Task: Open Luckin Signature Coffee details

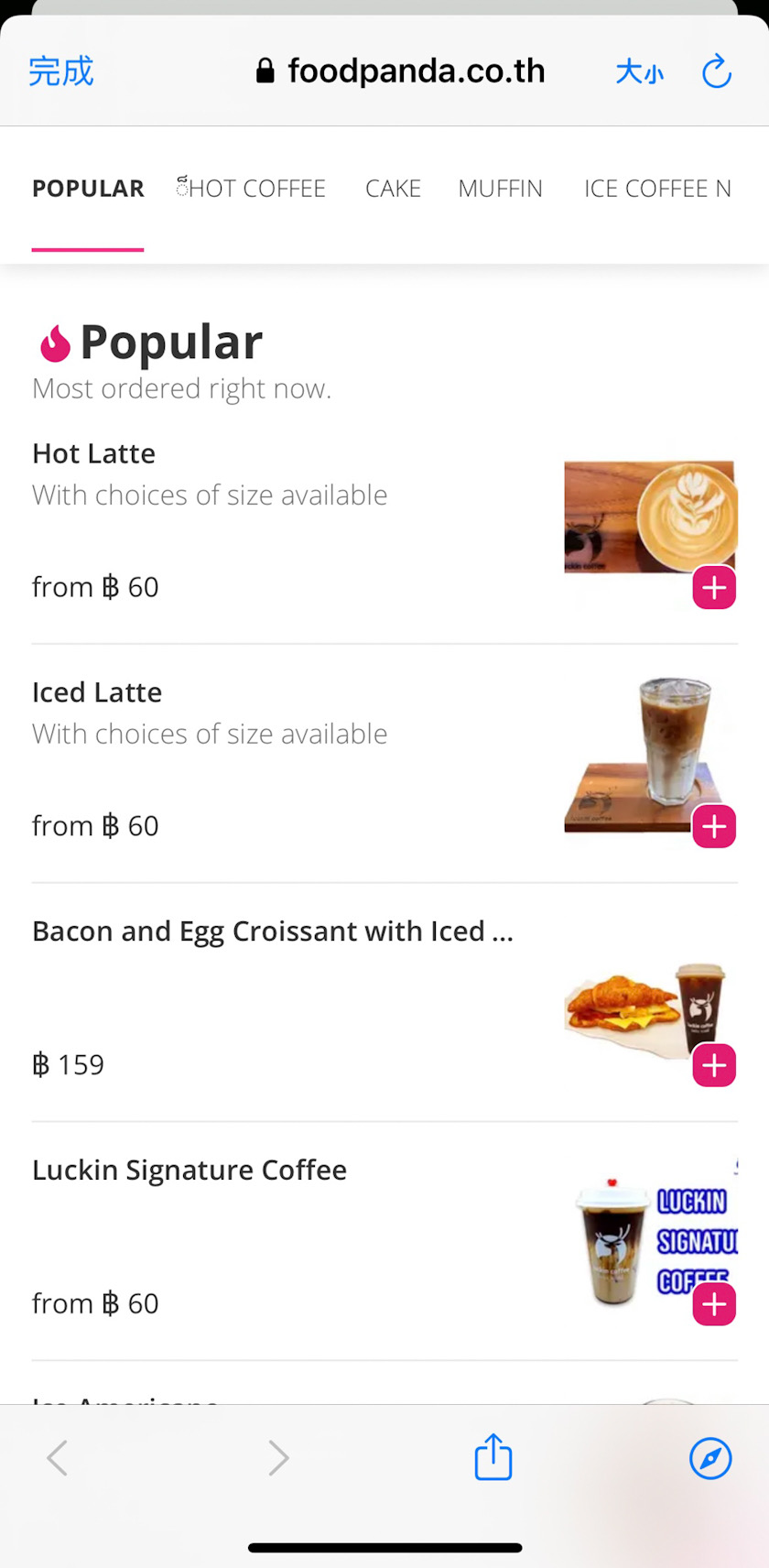Action: (x=190, y=1171)
